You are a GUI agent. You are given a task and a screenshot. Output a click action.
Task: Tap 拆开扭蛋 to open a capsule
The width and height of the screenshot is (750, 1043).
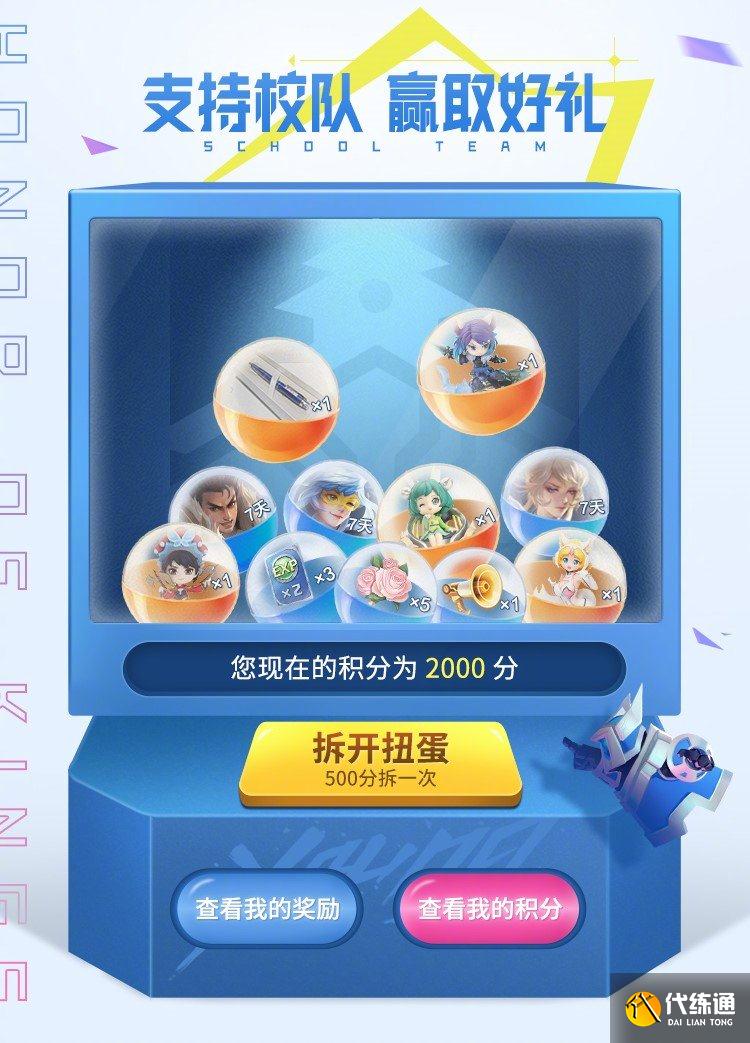(x=379, y=758)
